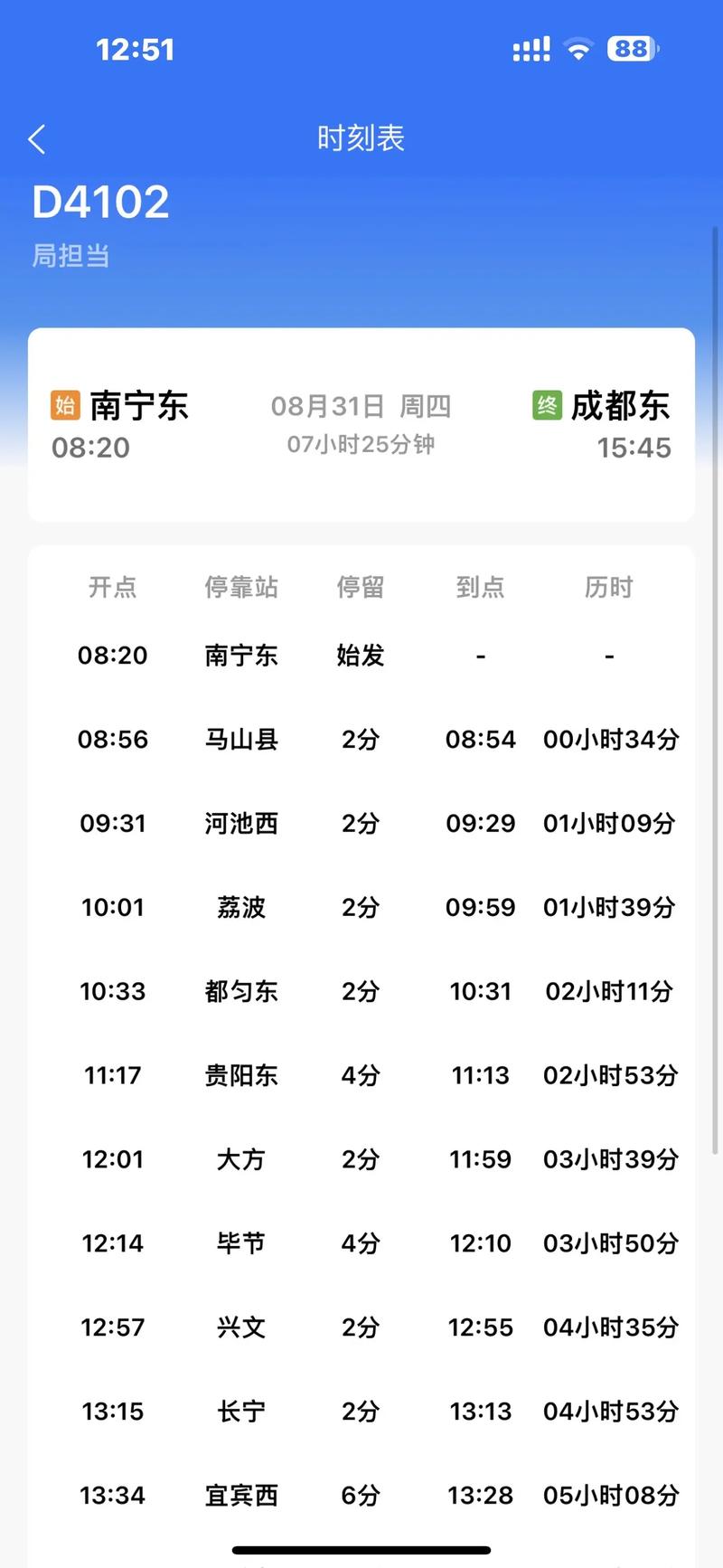Click the back arrow icon
Viewport: 723px width, 1568px height.
click(36, 138)
